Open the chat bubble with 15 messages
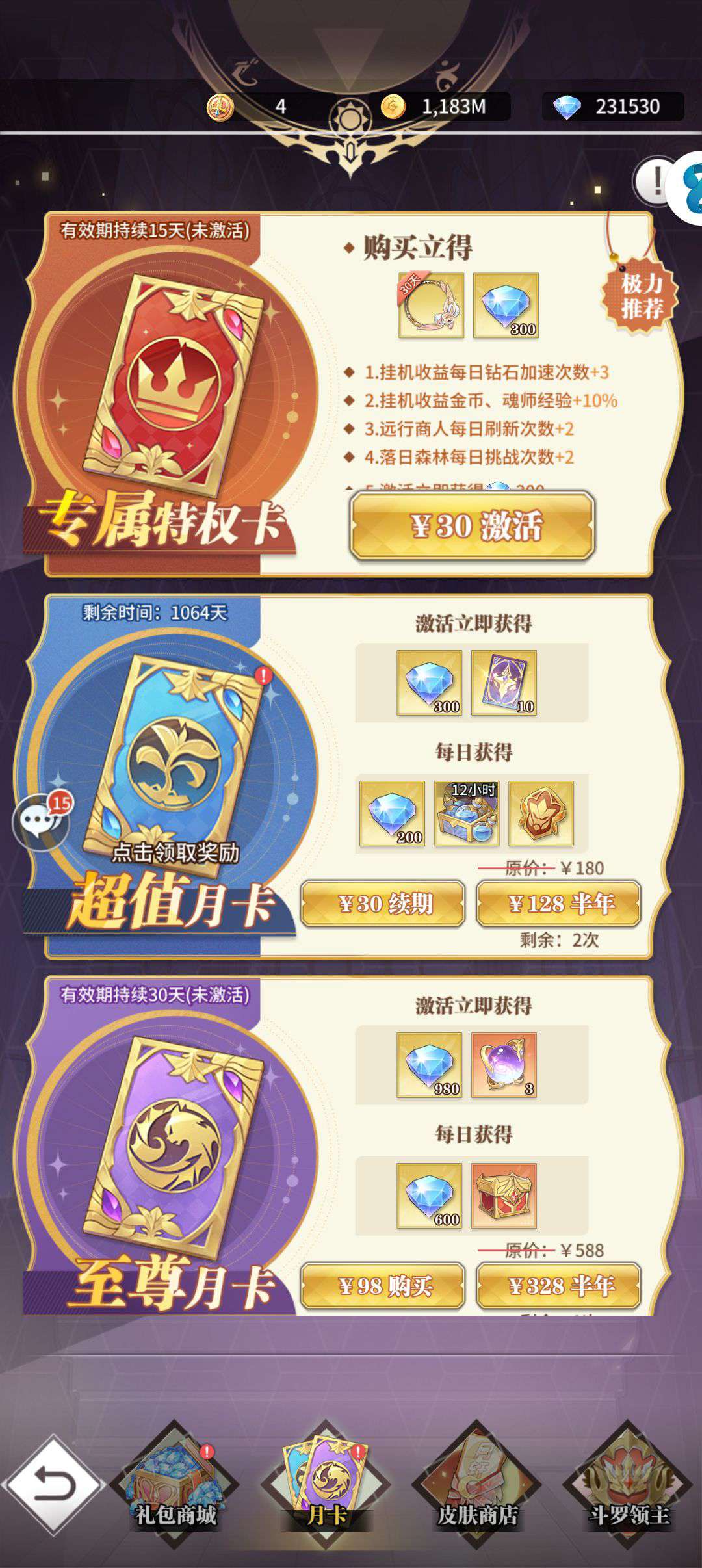 click(x=40, y=822)
